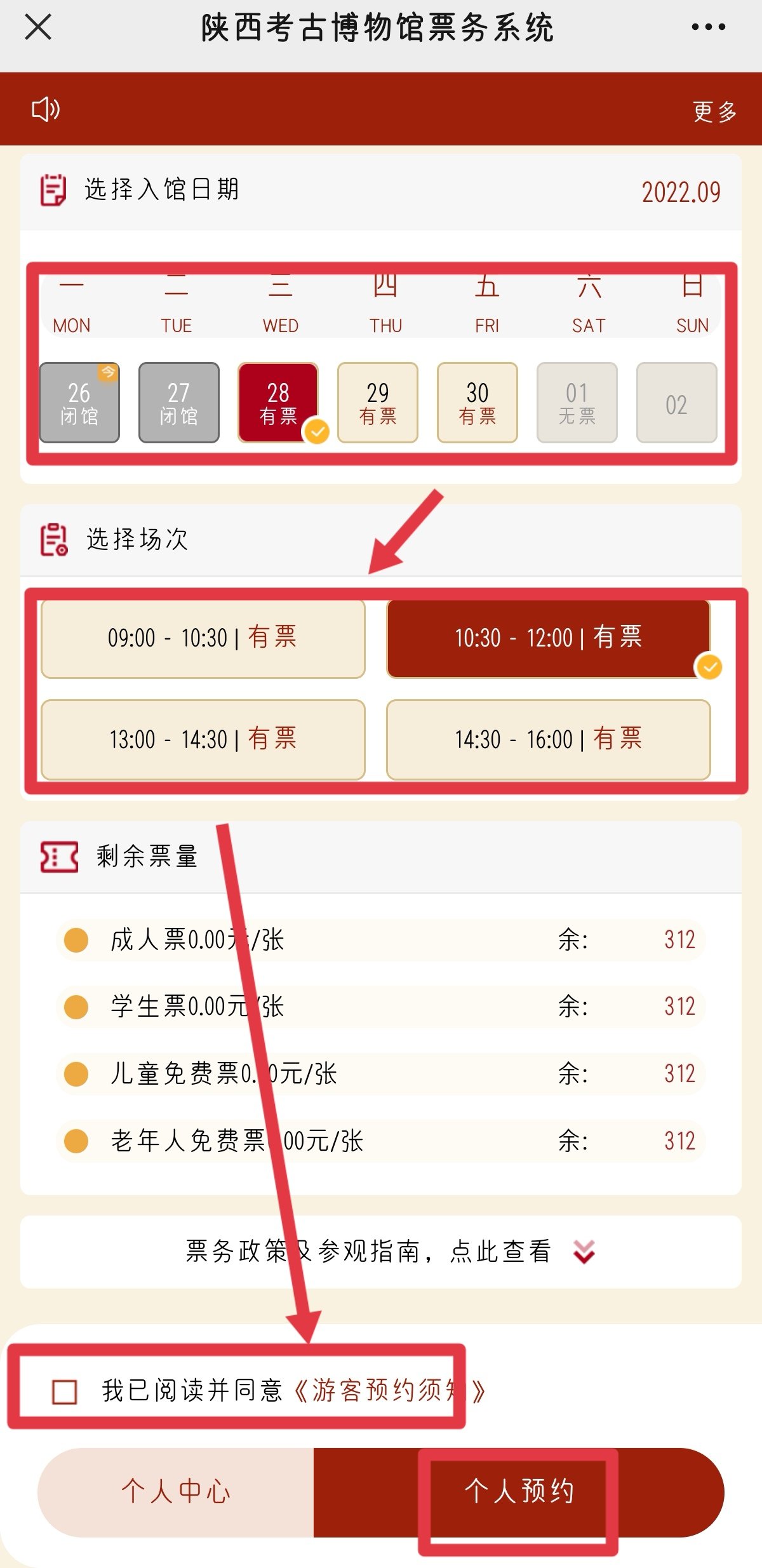Open the 游客预约须知 link
Image resolution: width=762 pixels, height=1568 pixels.
[x=389, y=1390]
